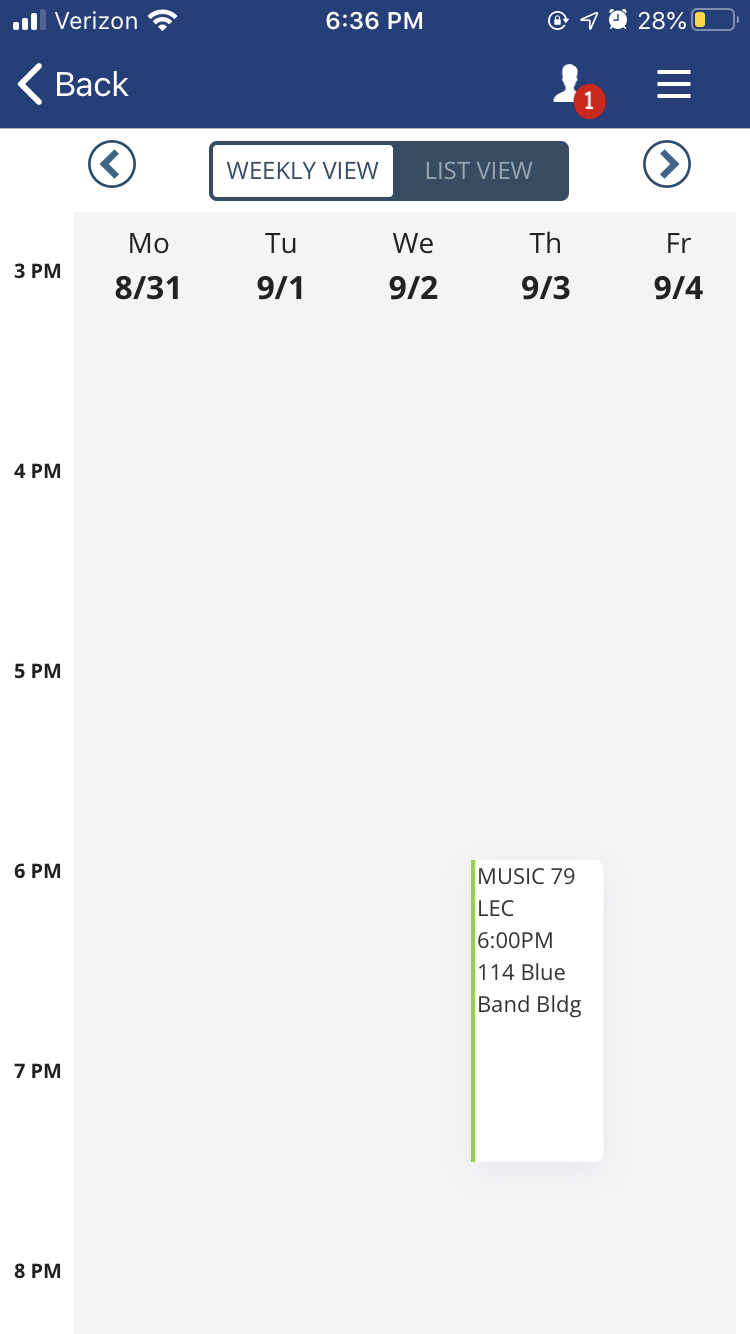Go to the next week

[667, 163]
